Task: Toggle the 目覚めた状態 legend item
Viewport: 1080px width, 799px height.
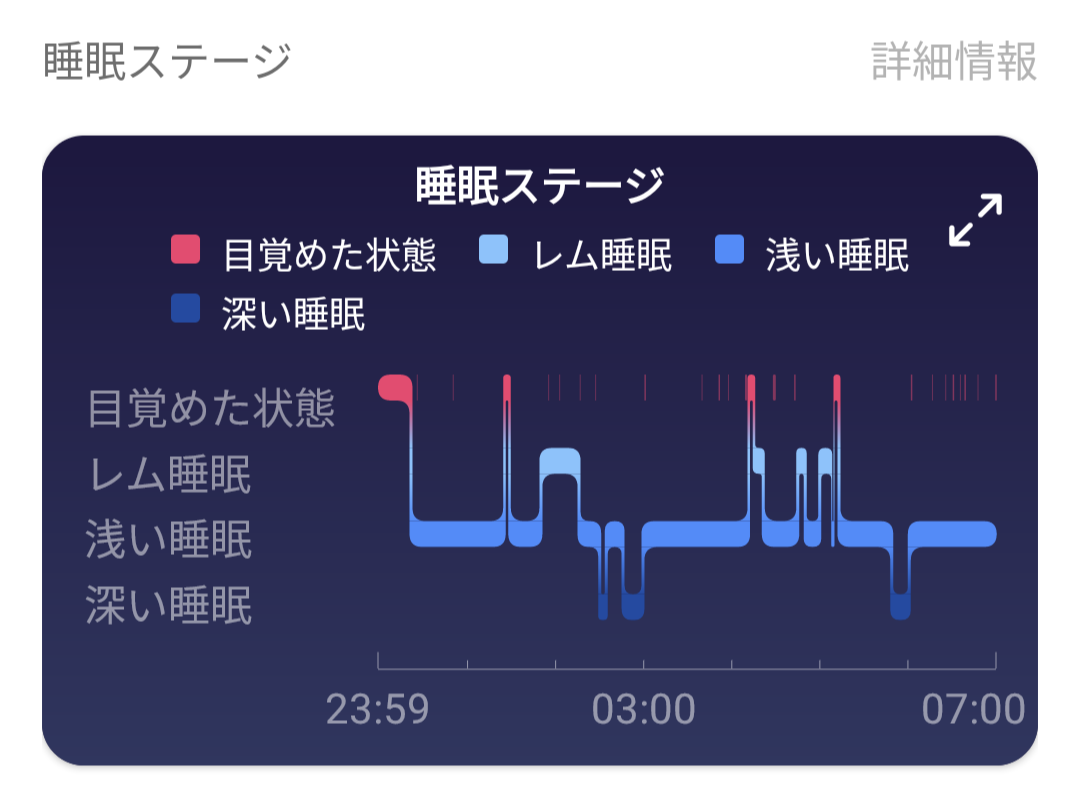Action: pyautogui.click(x=304, y=255)
